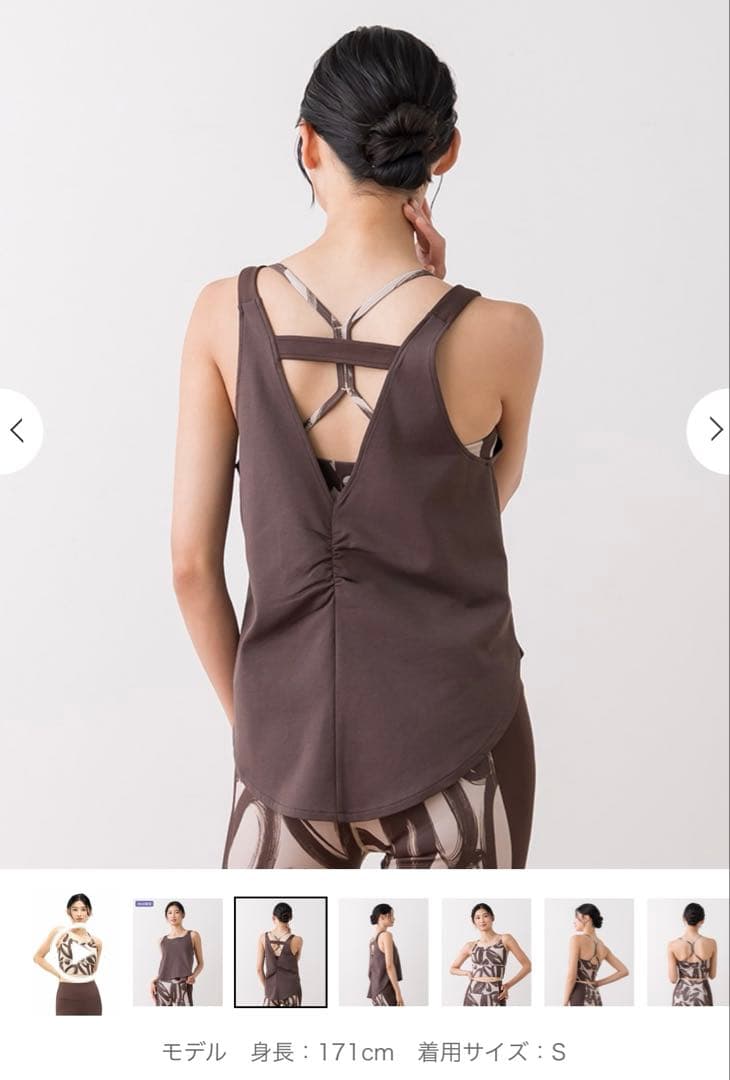The width and height of the screenshot is (730, 1080).
Task: Go to the previous product image
Action: coord(17,430)
